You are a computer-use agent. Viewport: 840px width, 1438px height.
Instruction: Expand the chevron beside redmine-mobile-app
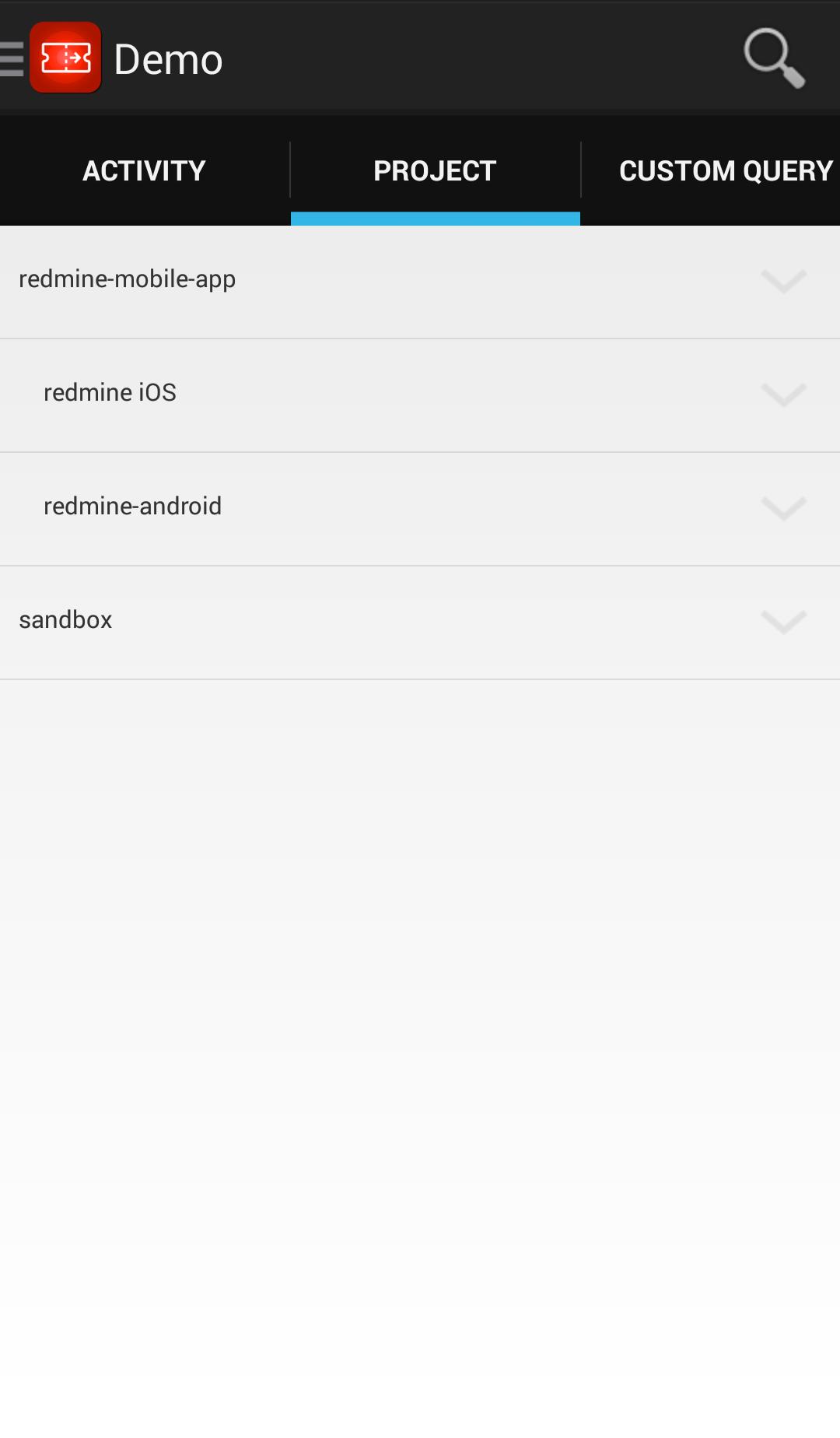point(783,281)
